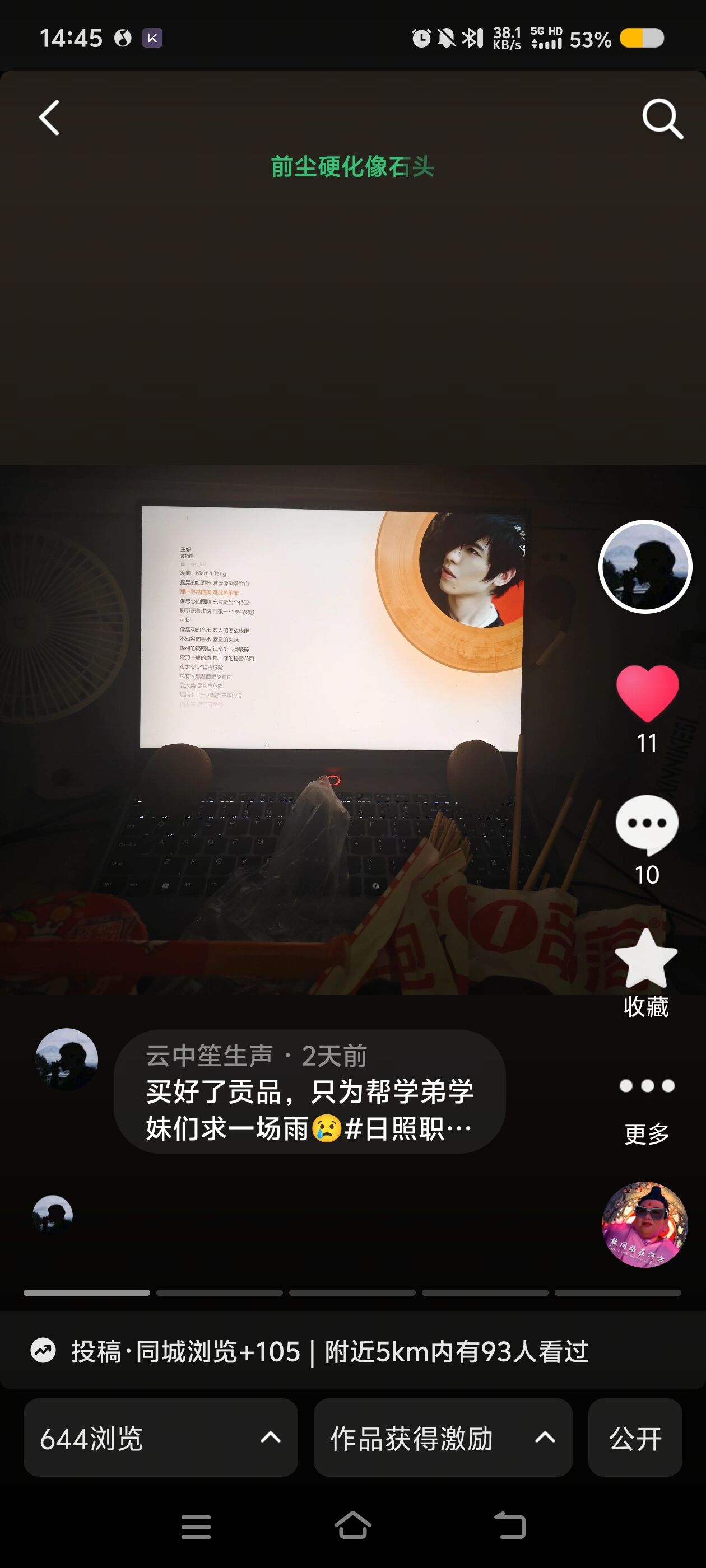Expand the 644浏览 views panel

coord(160,1438)
